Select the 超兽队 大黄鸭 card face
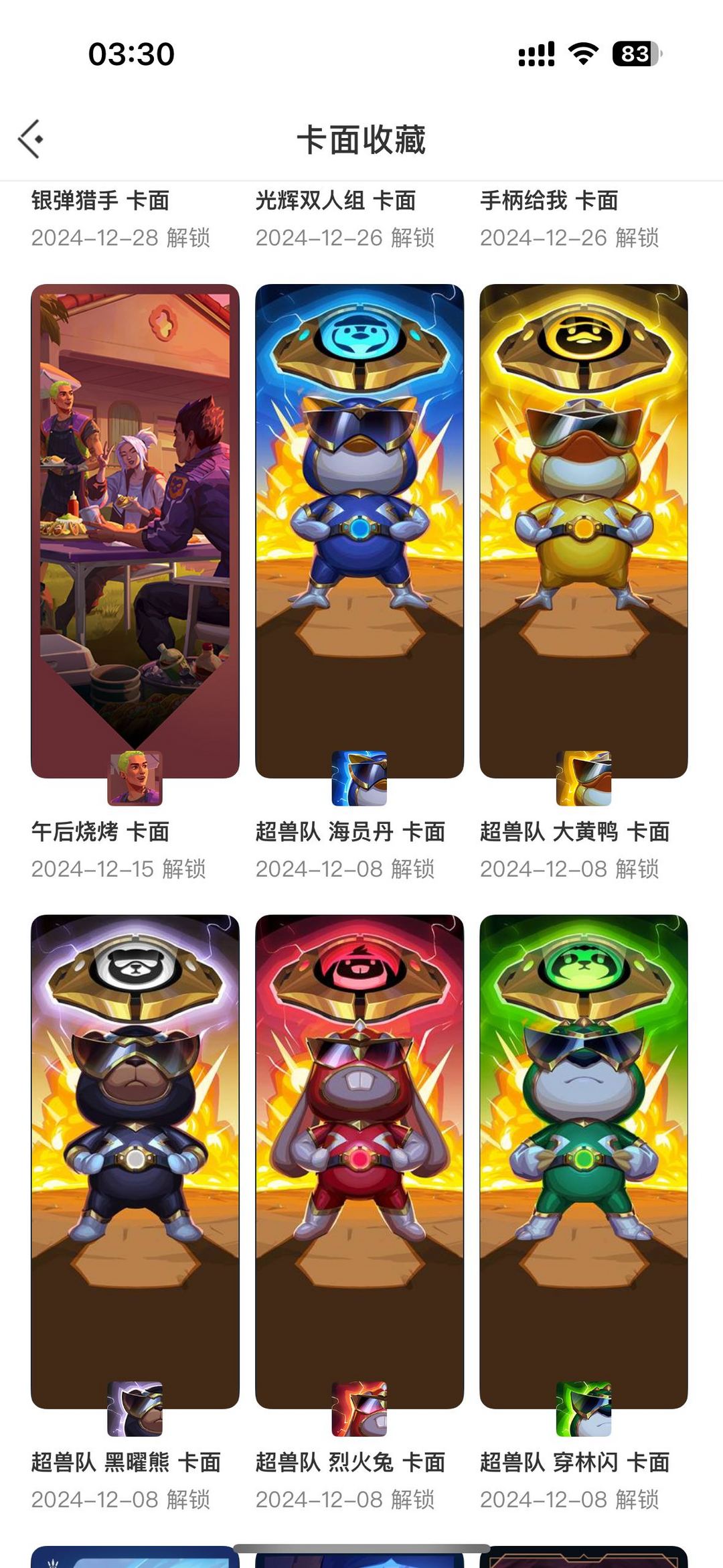The width and height of the screenshot is (723, 1568). click(583, 530)
